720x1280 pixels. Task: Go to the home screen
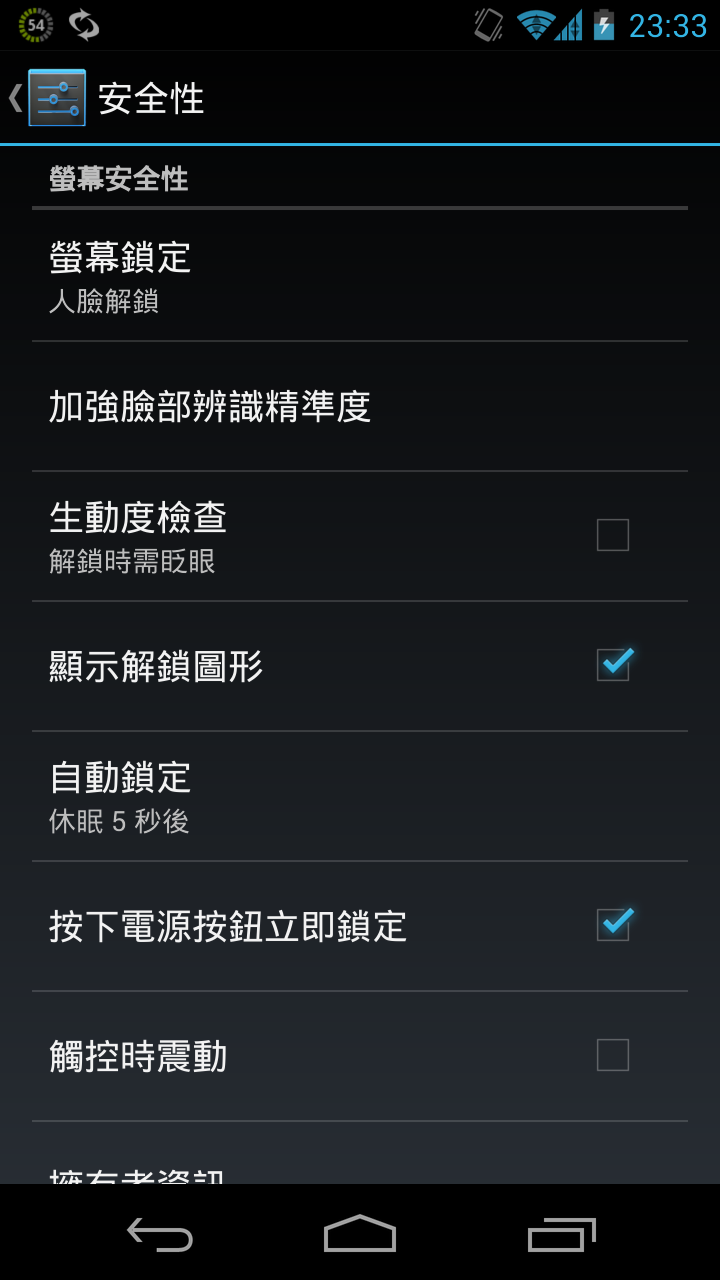[360, 1234]
